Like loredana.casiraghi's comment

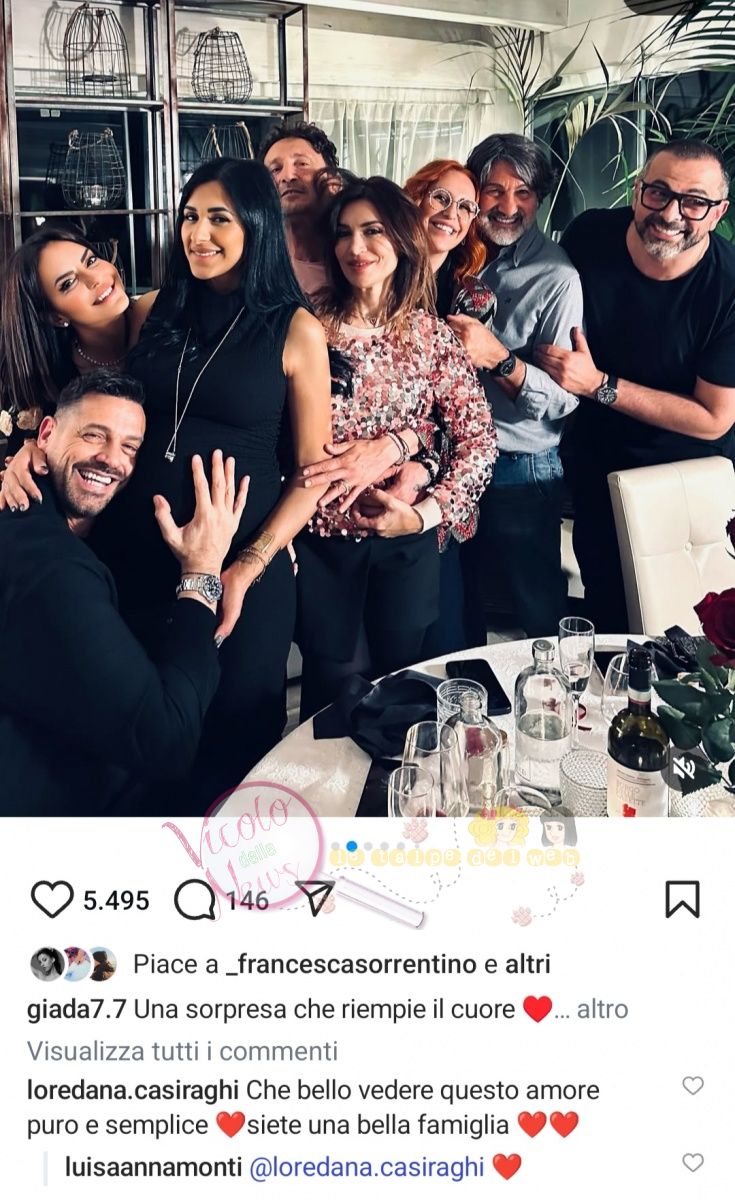692,1086
